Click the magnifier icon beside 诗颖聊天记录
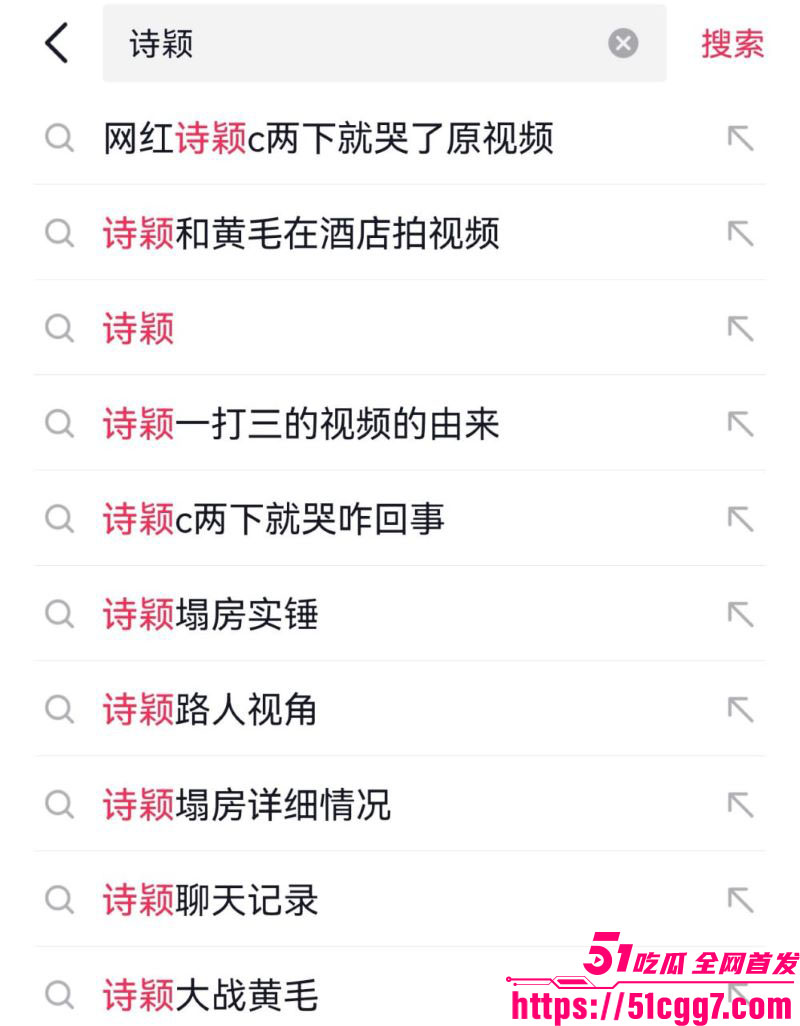800x1026 pixels. (x=59, y=900)
